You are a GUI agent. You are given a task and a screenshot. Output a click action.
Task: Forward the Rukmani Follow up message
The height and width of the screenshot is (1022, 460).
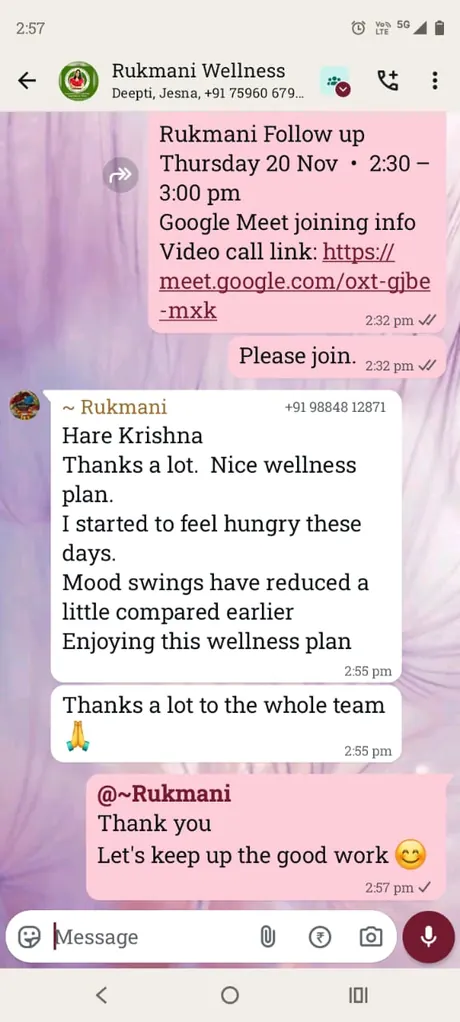[x=121, y=175]
